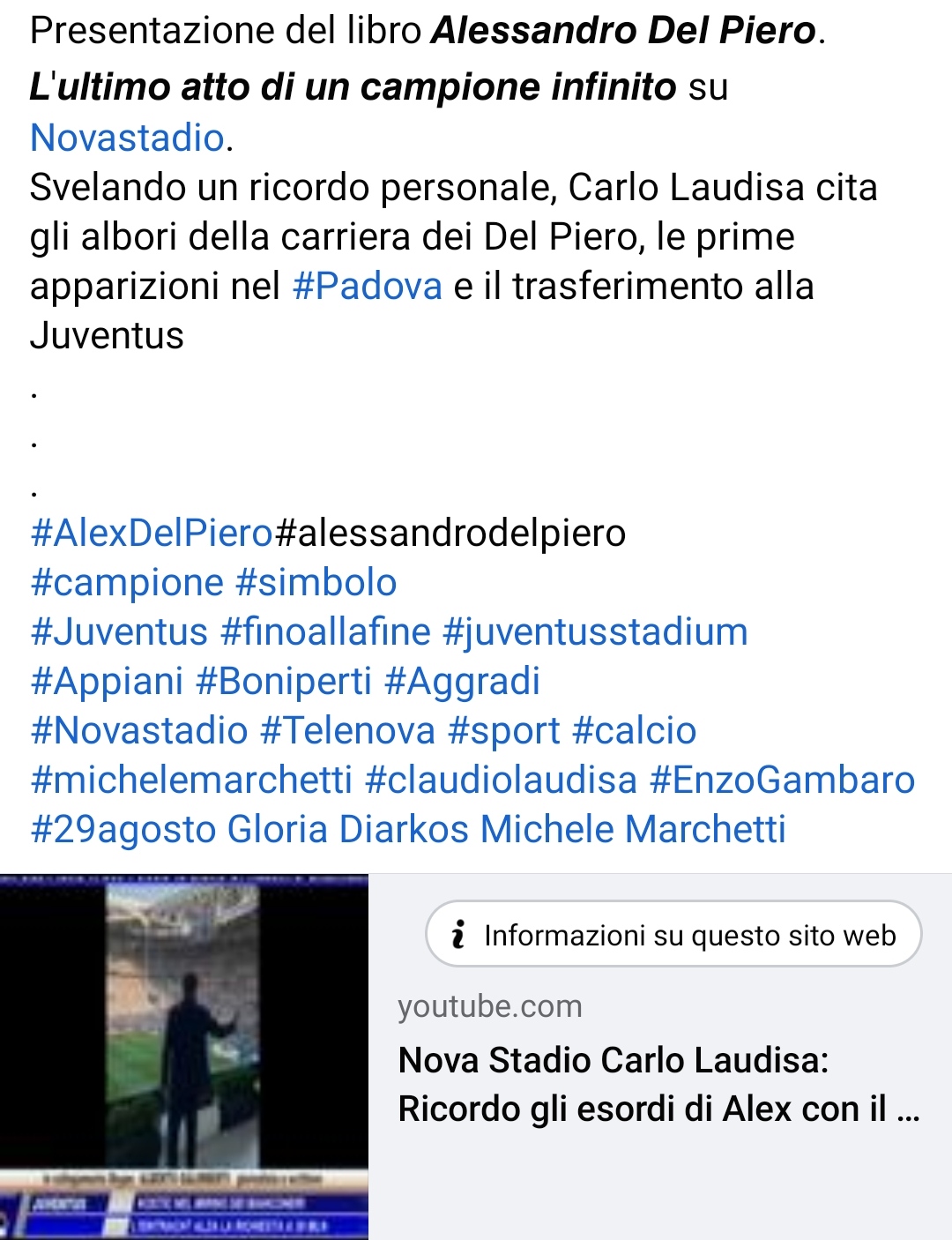This screenshot has height=1240, width=952.
Task: Open the #Telenova hashtag
Action: coord(348,730)
